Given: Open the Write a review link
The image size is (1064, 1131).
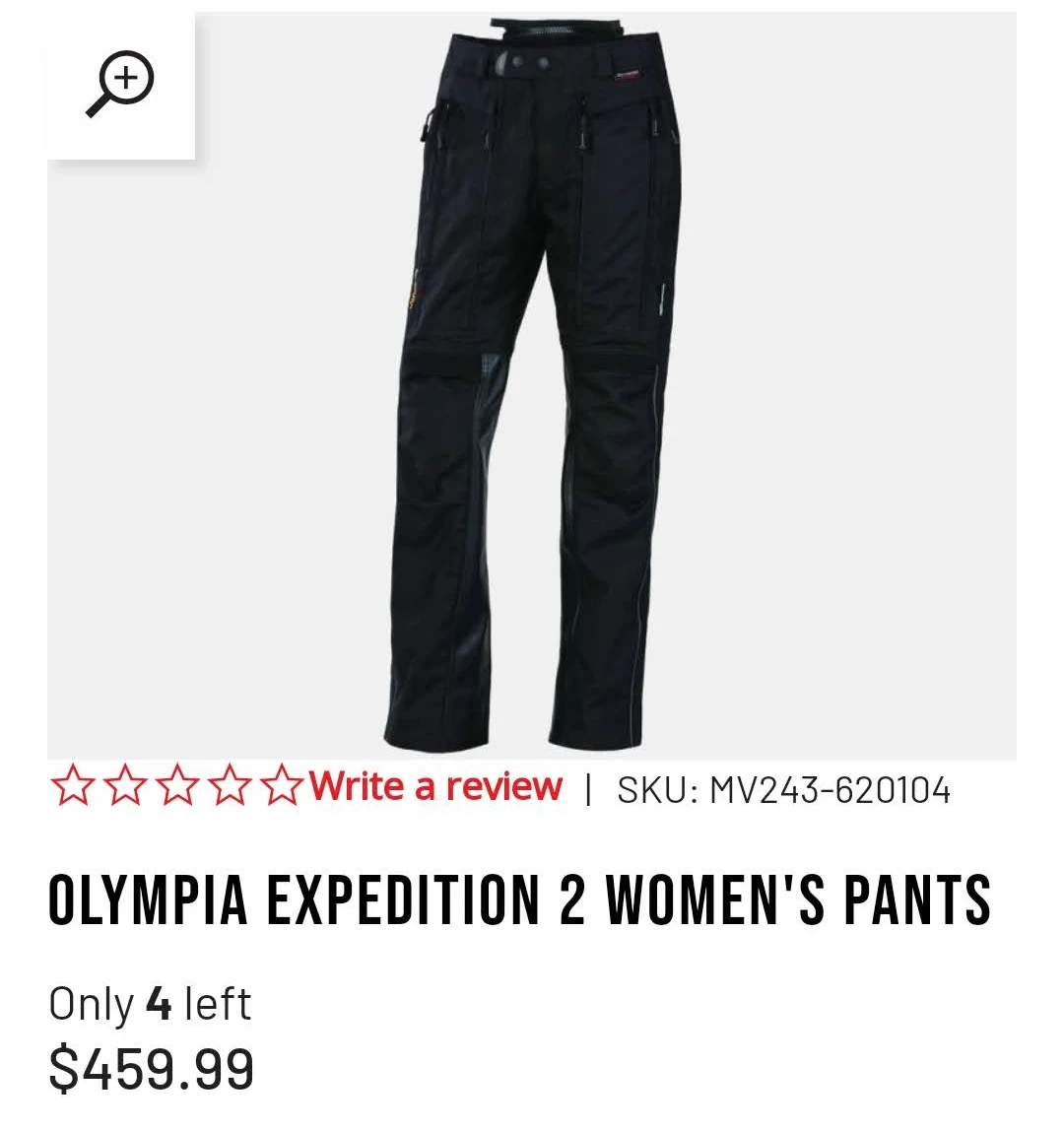Looking at the screenshot, I should (435, 787).
